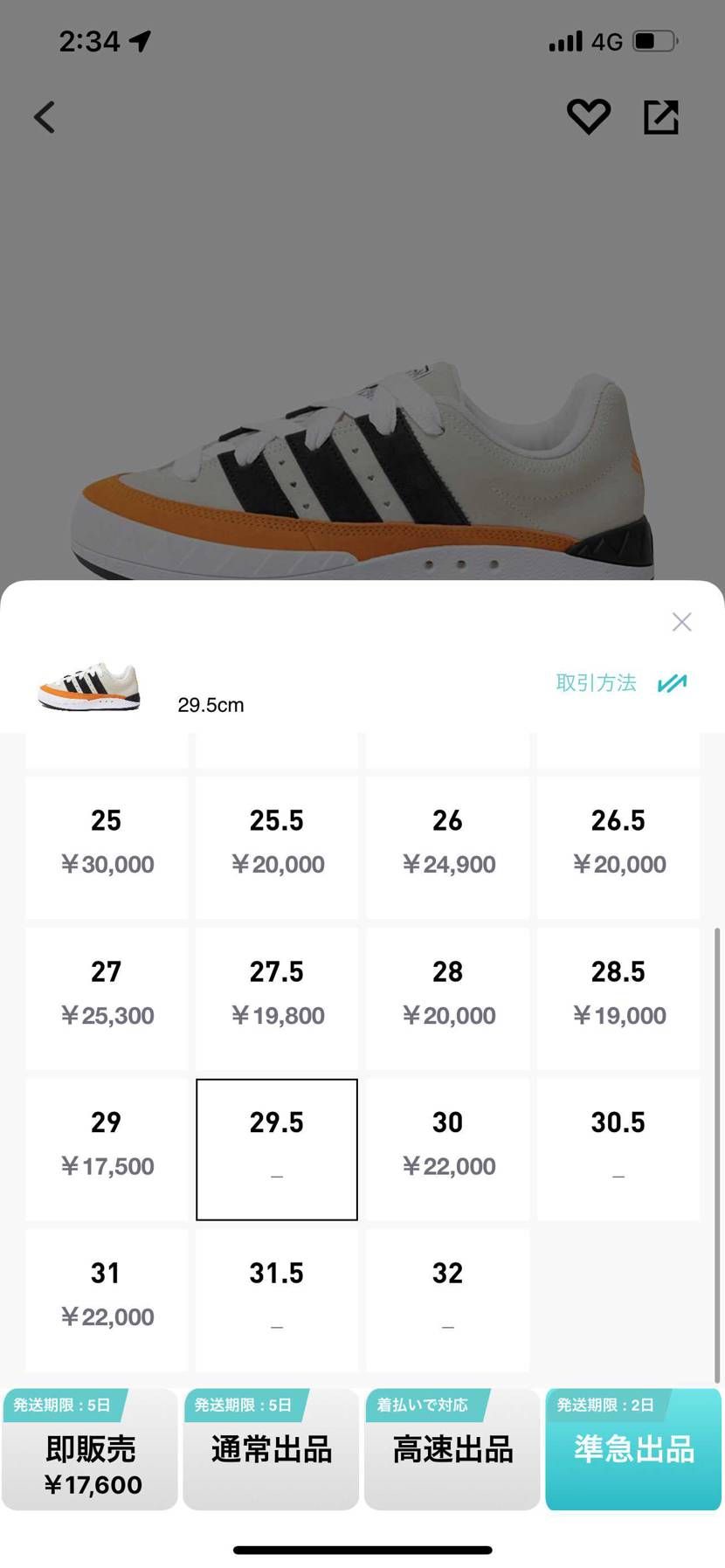Select size 28.5 at ¥19,000
The width and height of the screenshot is (725, 1568).
pos(618,998)
